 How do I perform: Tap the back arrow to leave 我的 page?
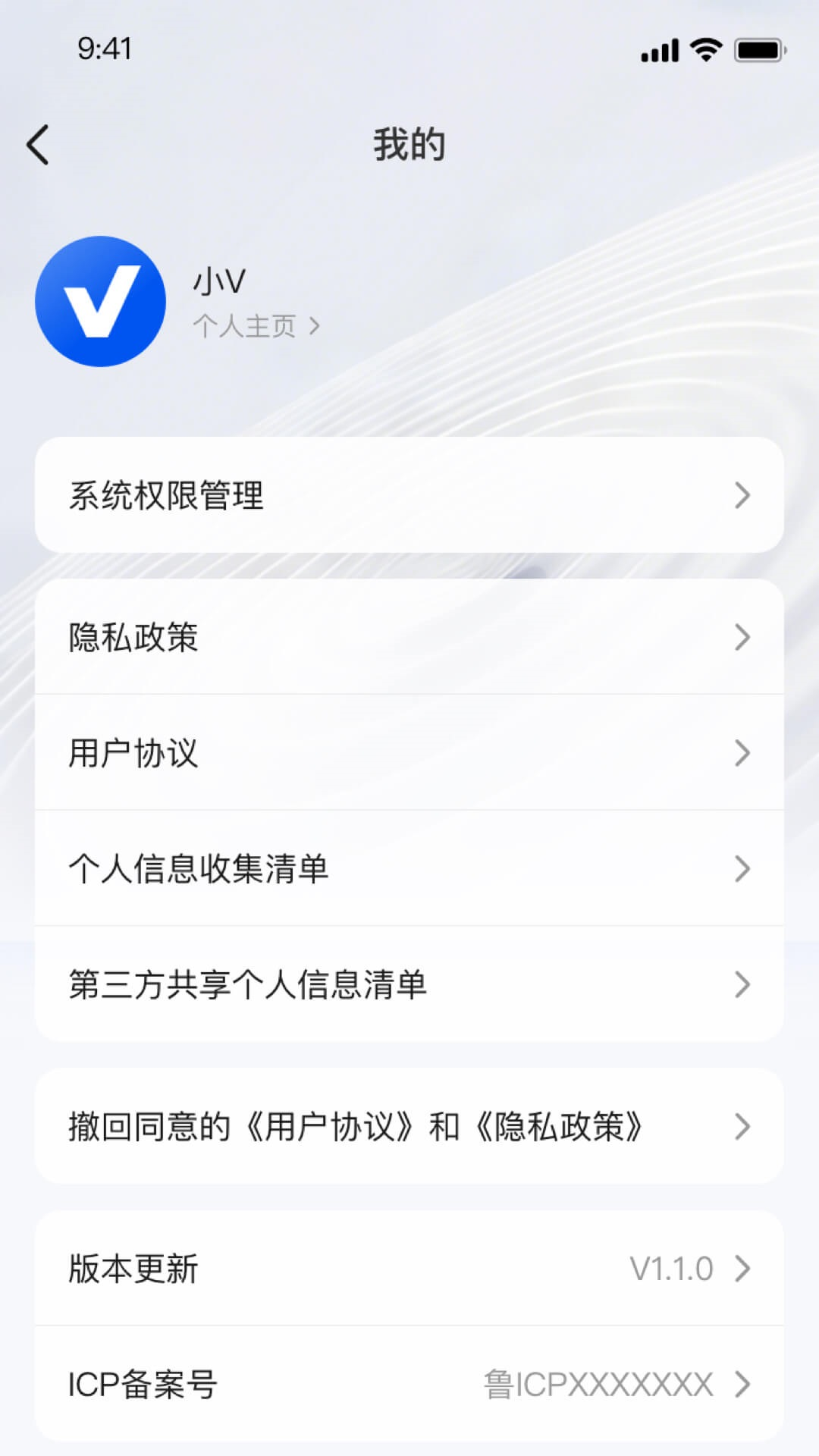coord(37,144)
